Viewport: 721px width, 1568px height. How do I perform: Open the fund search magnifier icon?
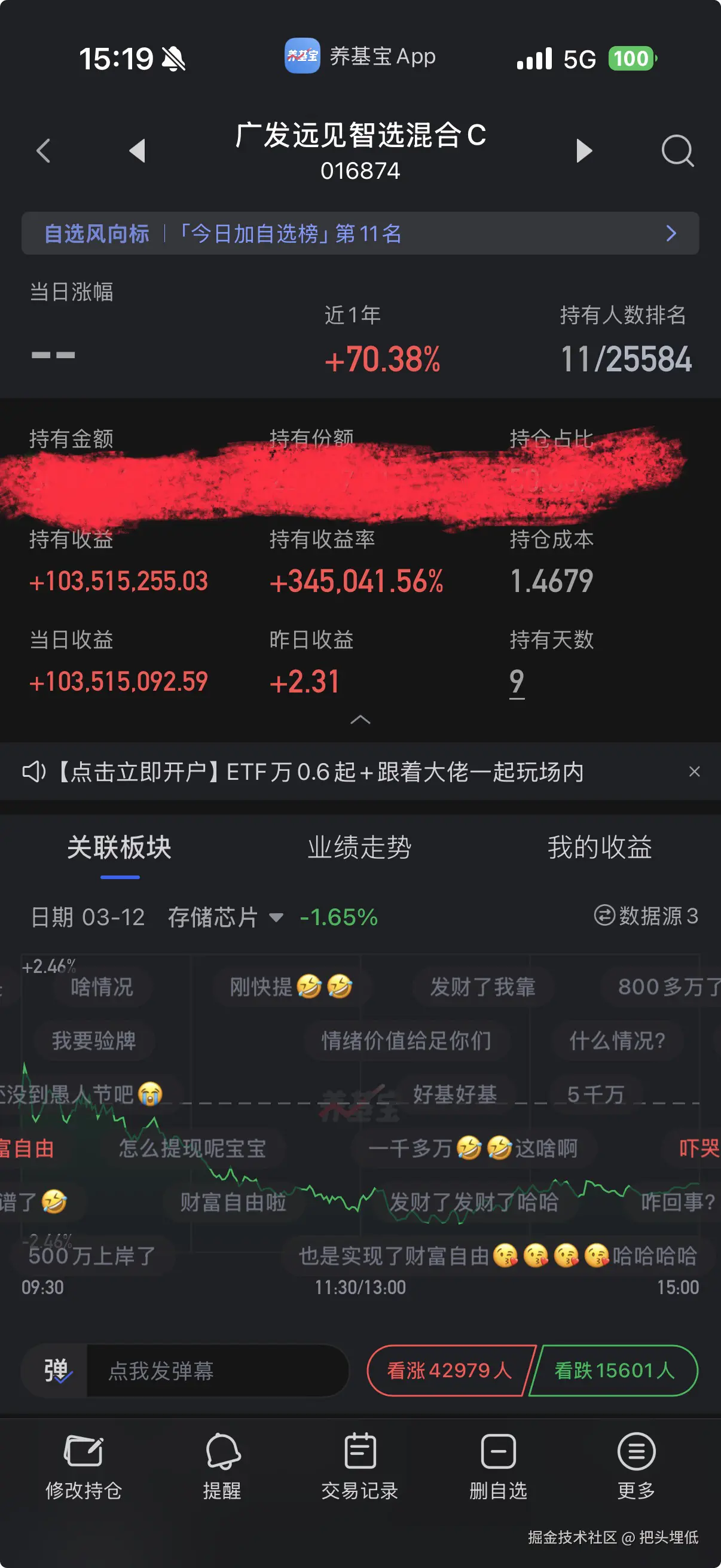678,150
